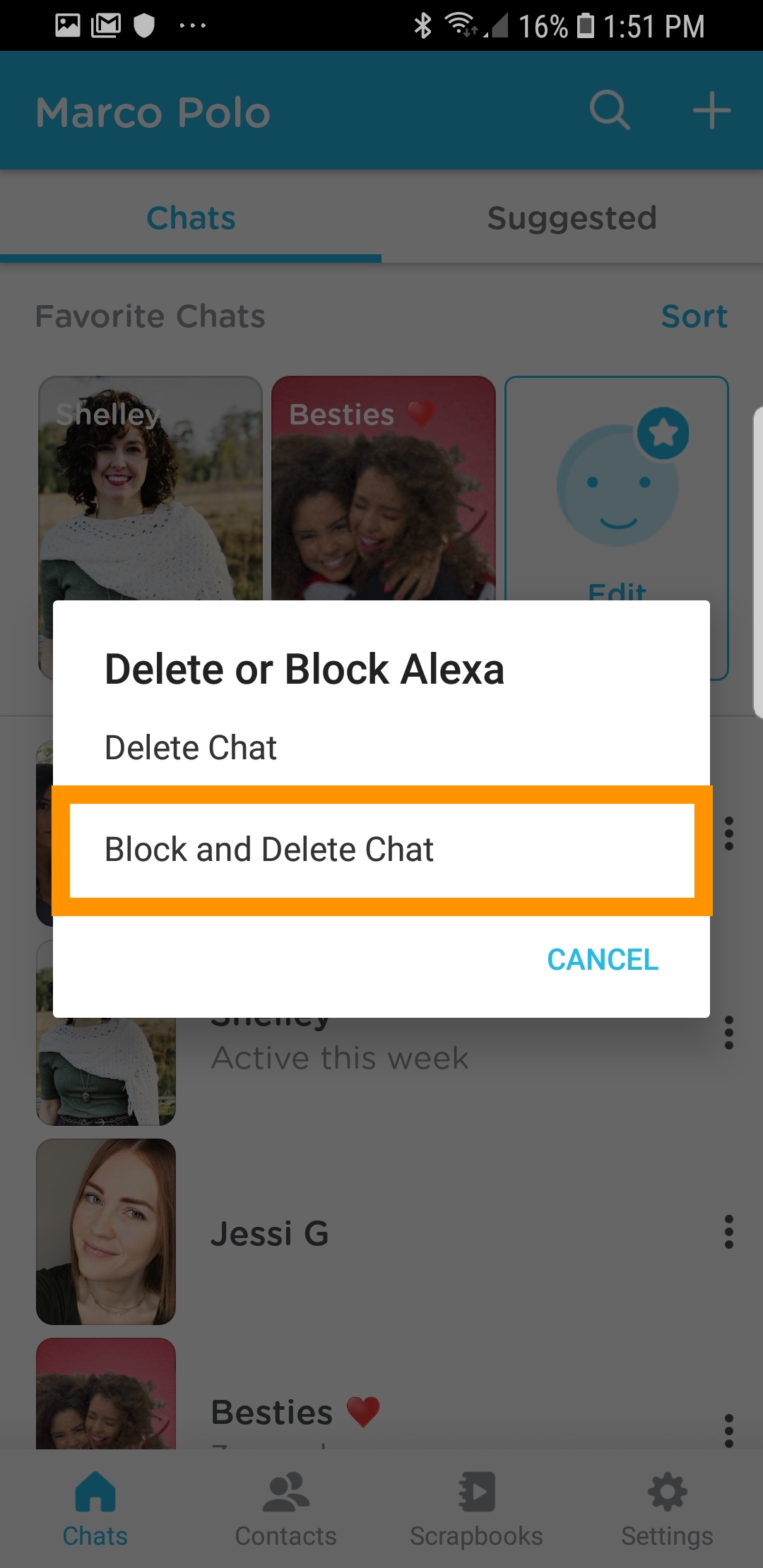Screen dimensions: 763x1568
Task: Open the search icon
Action: click(609, 111)
